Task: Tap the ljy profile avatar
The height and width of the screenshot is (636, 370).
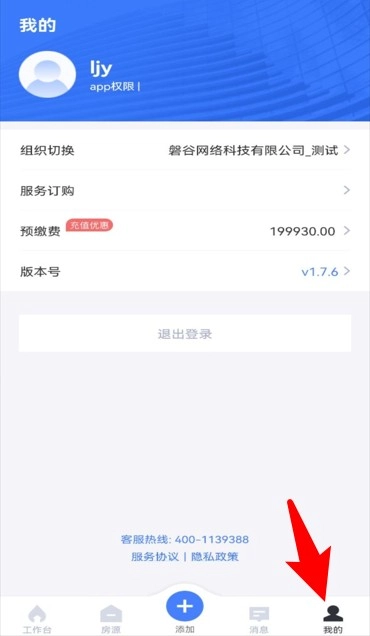Action: click(x=47, y=75)
